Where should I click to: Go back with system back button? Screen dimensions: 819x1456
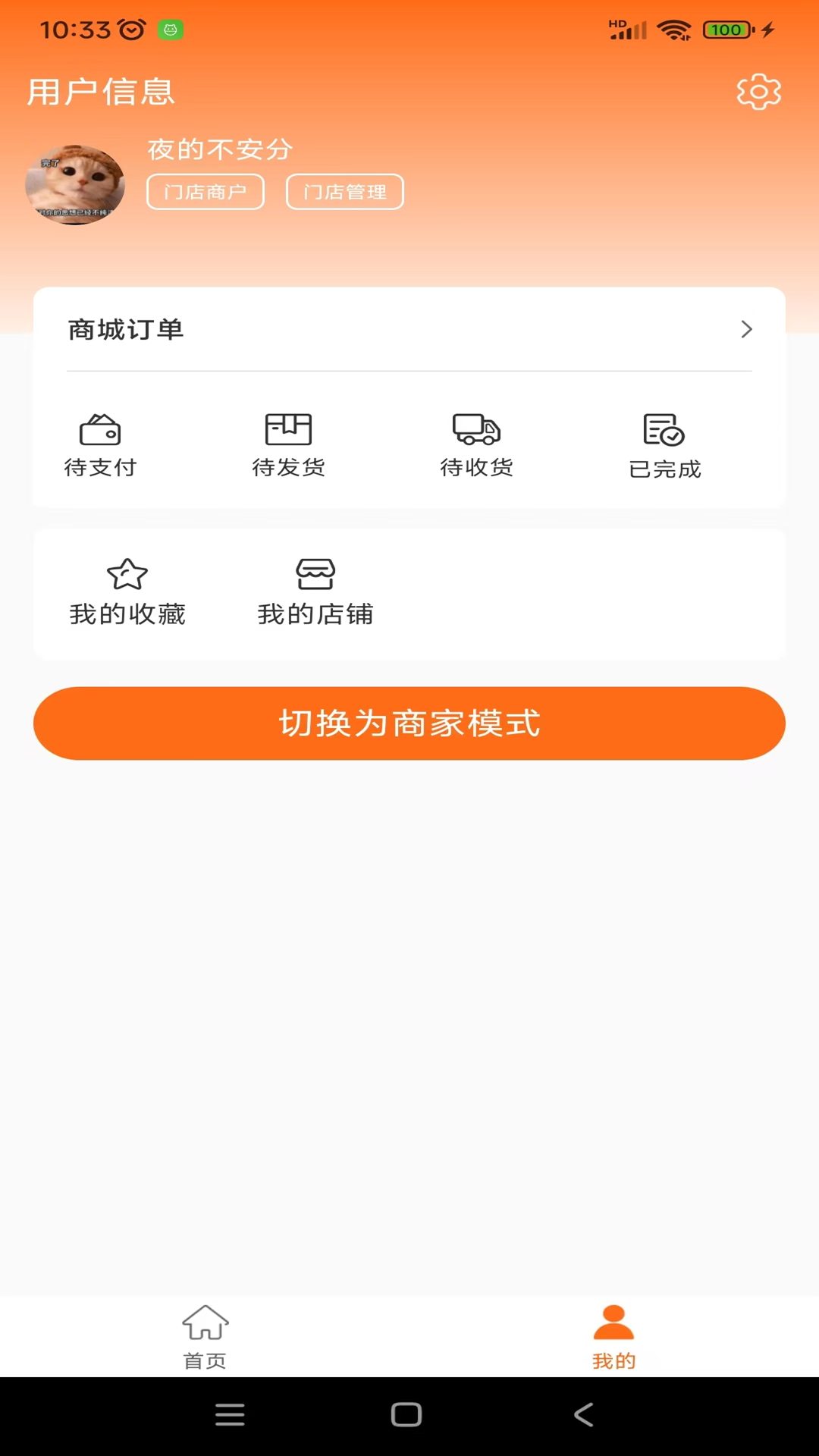coord(583,1415)
